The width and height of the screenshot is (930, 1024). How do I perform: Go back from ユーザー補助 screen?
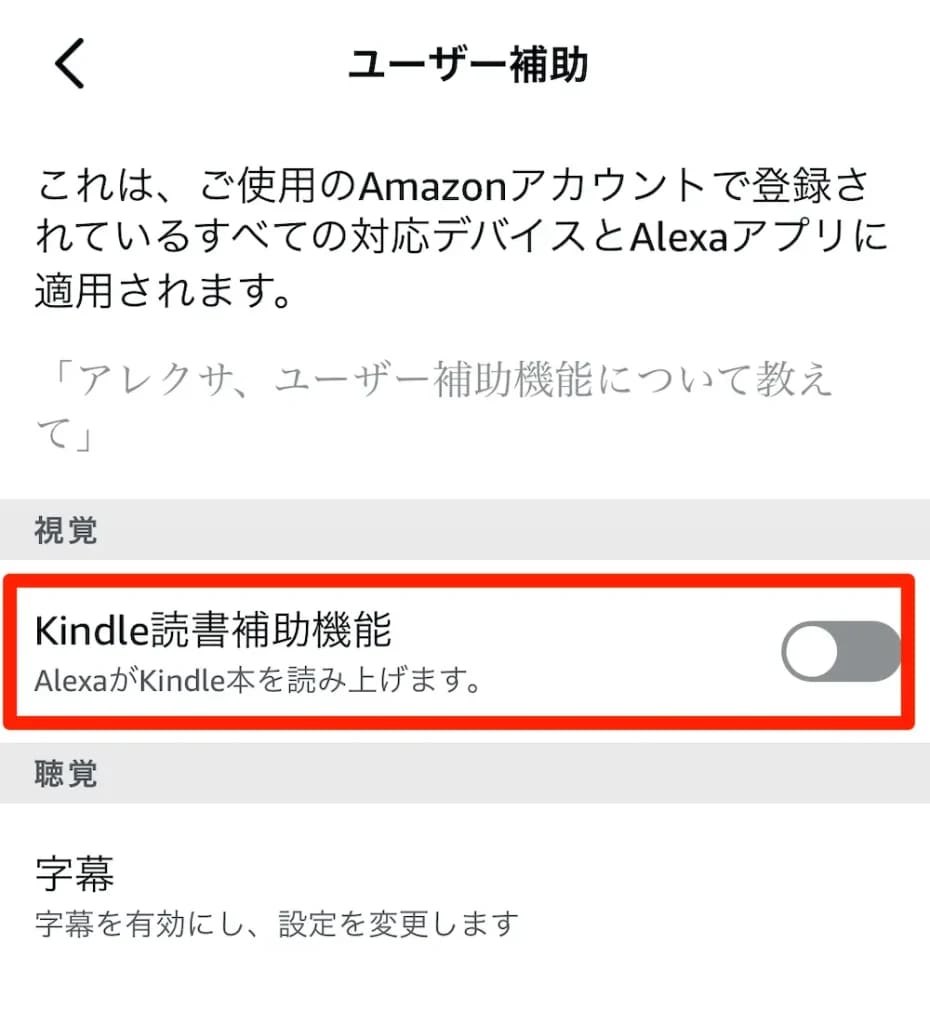pyautogui.click(x=70, y=65)
